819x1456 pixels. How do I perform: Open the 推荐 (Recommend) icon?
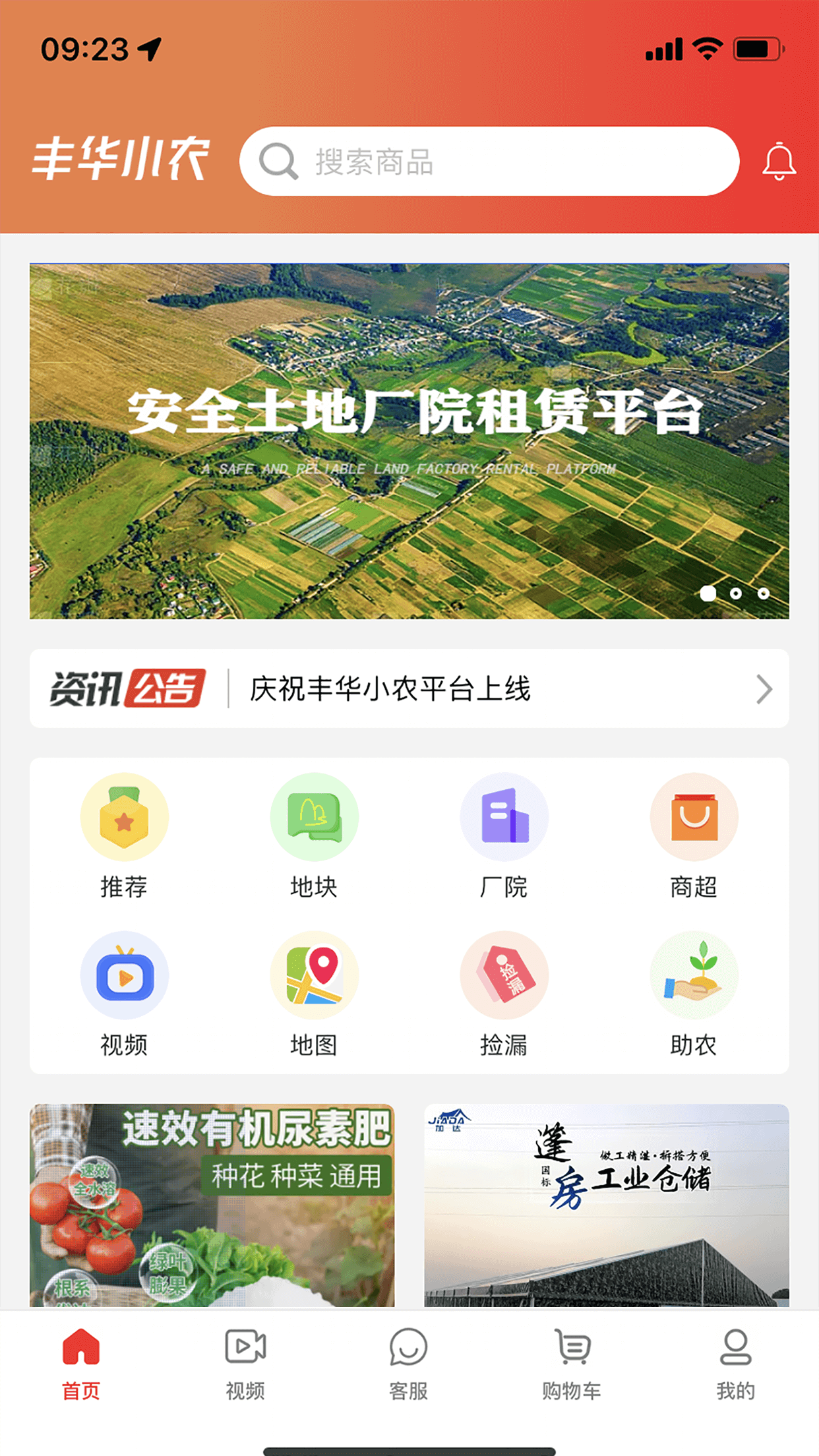click(125, 818)
